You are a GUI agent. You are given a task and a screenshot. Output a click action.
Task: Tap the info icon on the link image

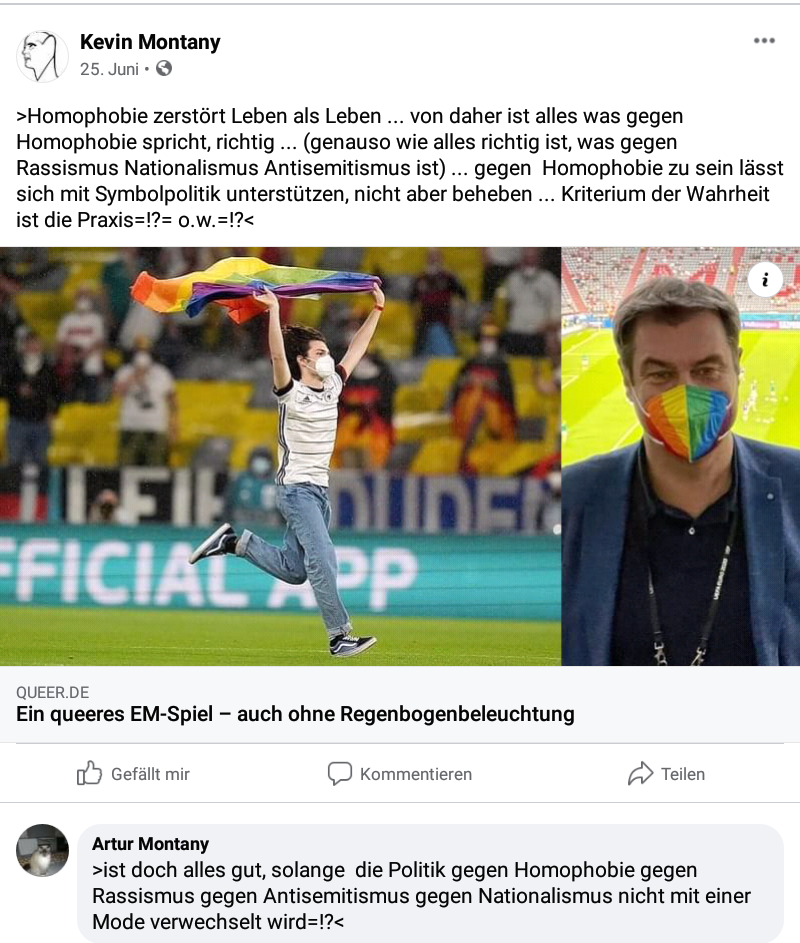[x=765, y=279]
